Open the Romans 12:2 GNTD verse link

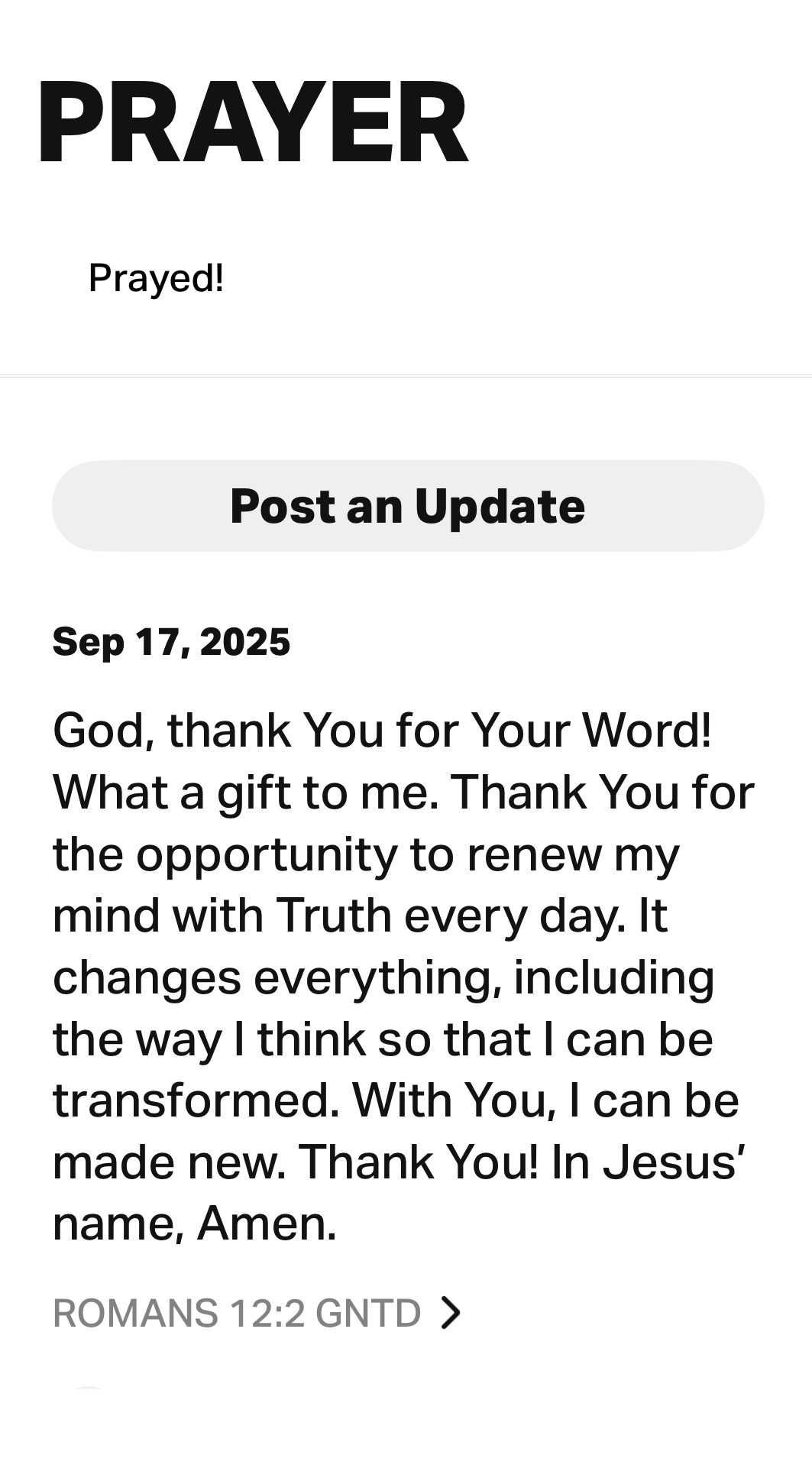pos(257,1313)
